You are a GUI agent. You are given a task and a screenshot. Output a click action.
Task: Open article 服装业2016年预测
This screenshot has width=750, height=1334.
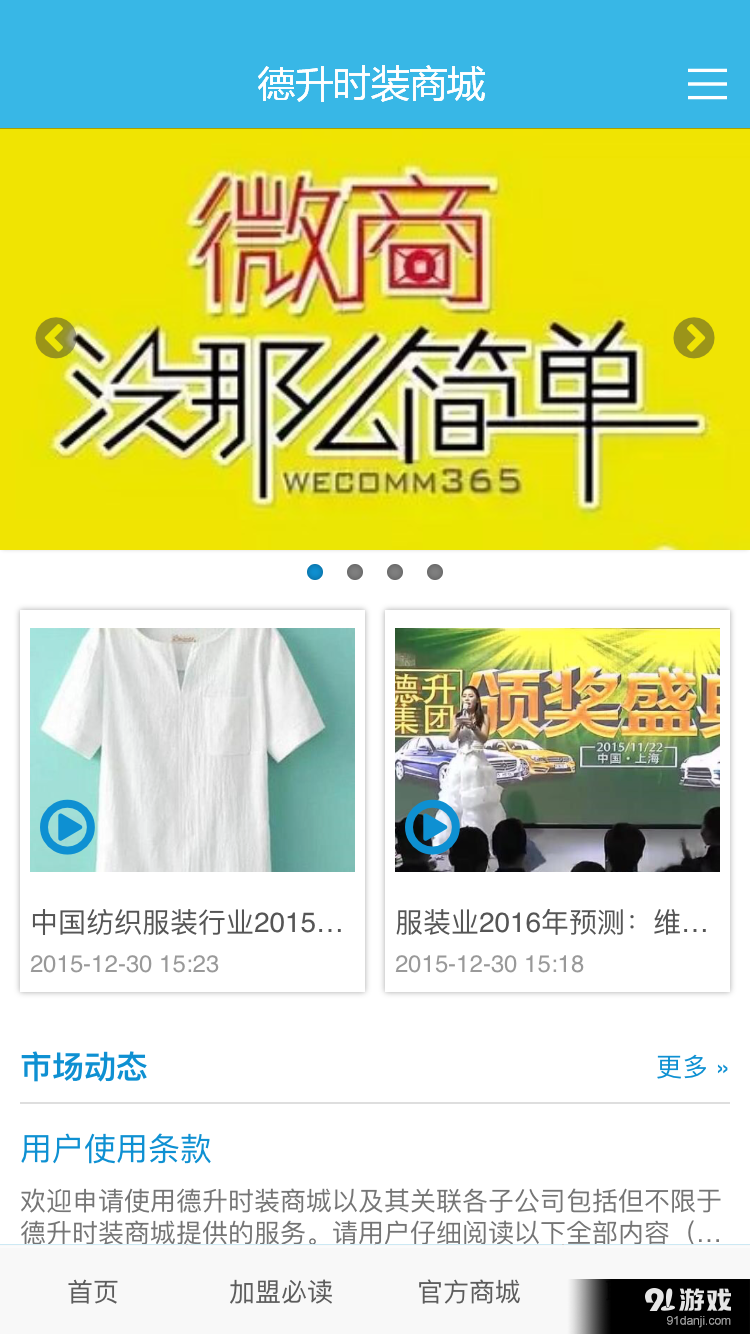click(x=553, y=925)
